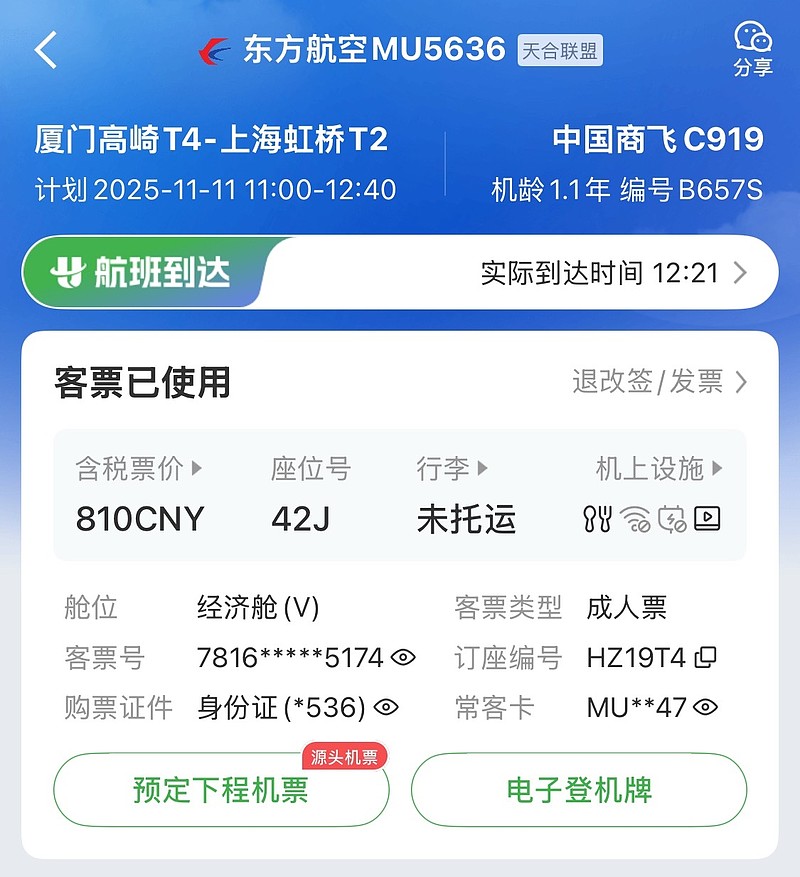Copy the booking reference HZ19T4

(706, 657)
